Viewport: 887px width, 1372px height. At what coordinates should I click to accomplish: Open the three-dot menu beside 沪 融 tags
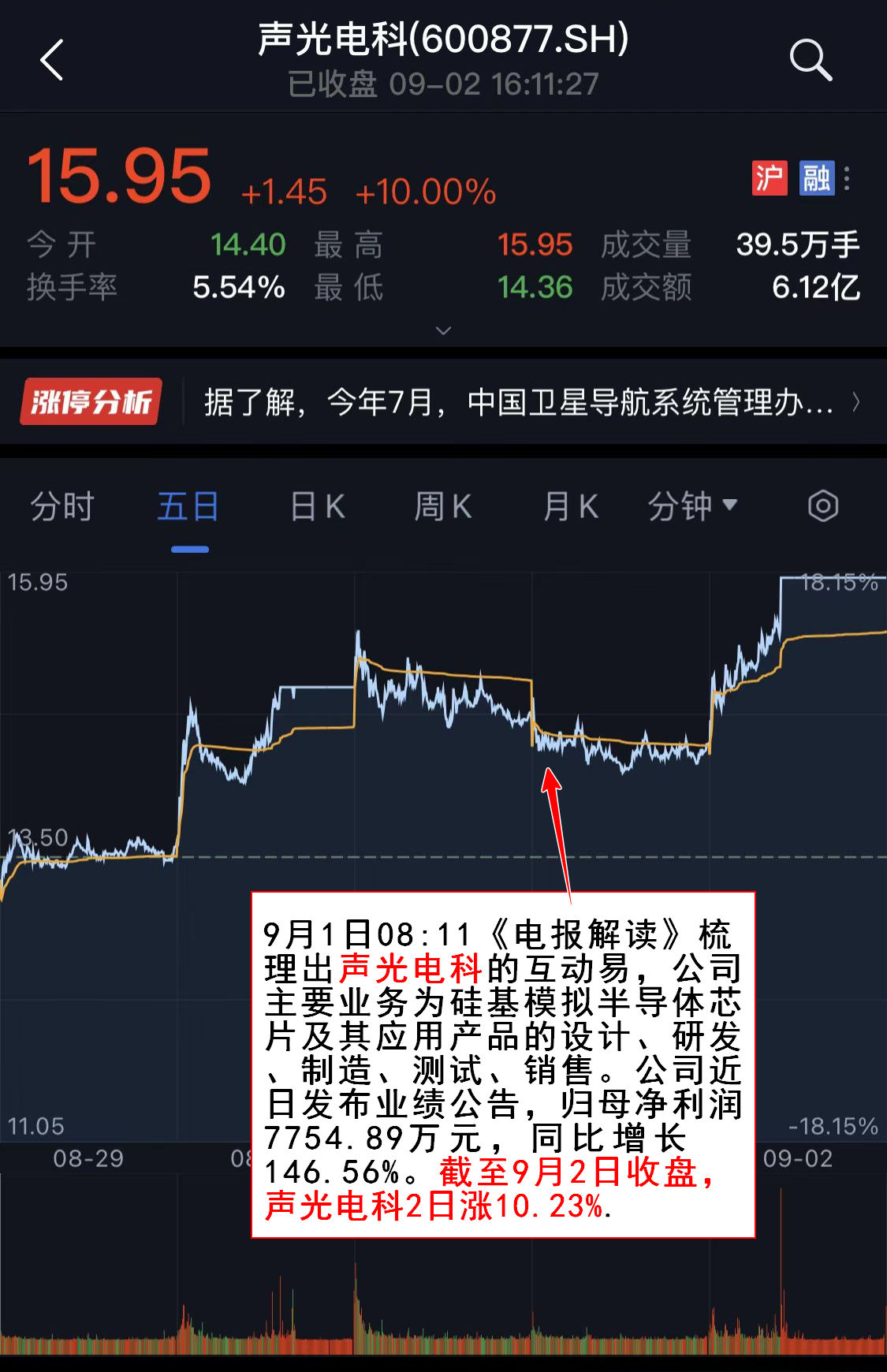847,178
